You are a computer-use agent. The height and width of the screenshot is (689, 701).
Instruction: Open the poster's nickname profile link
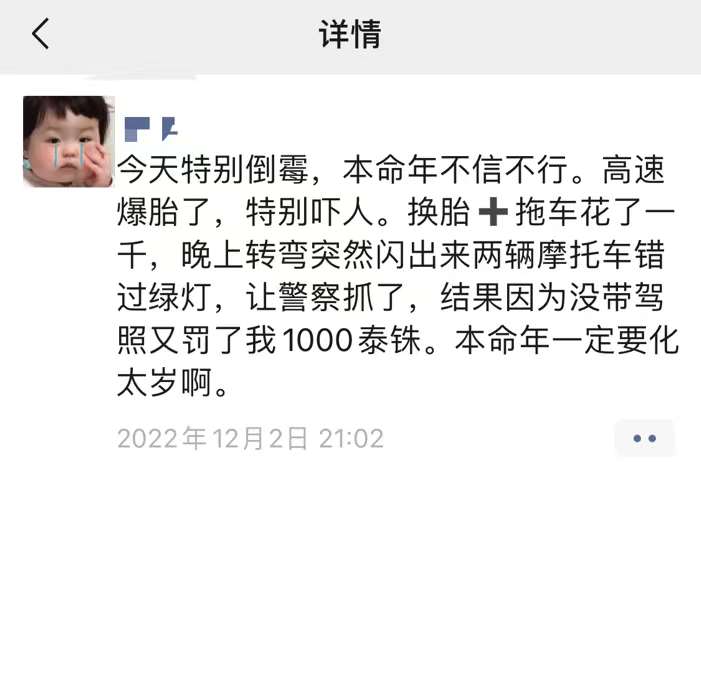click(151, 128)
